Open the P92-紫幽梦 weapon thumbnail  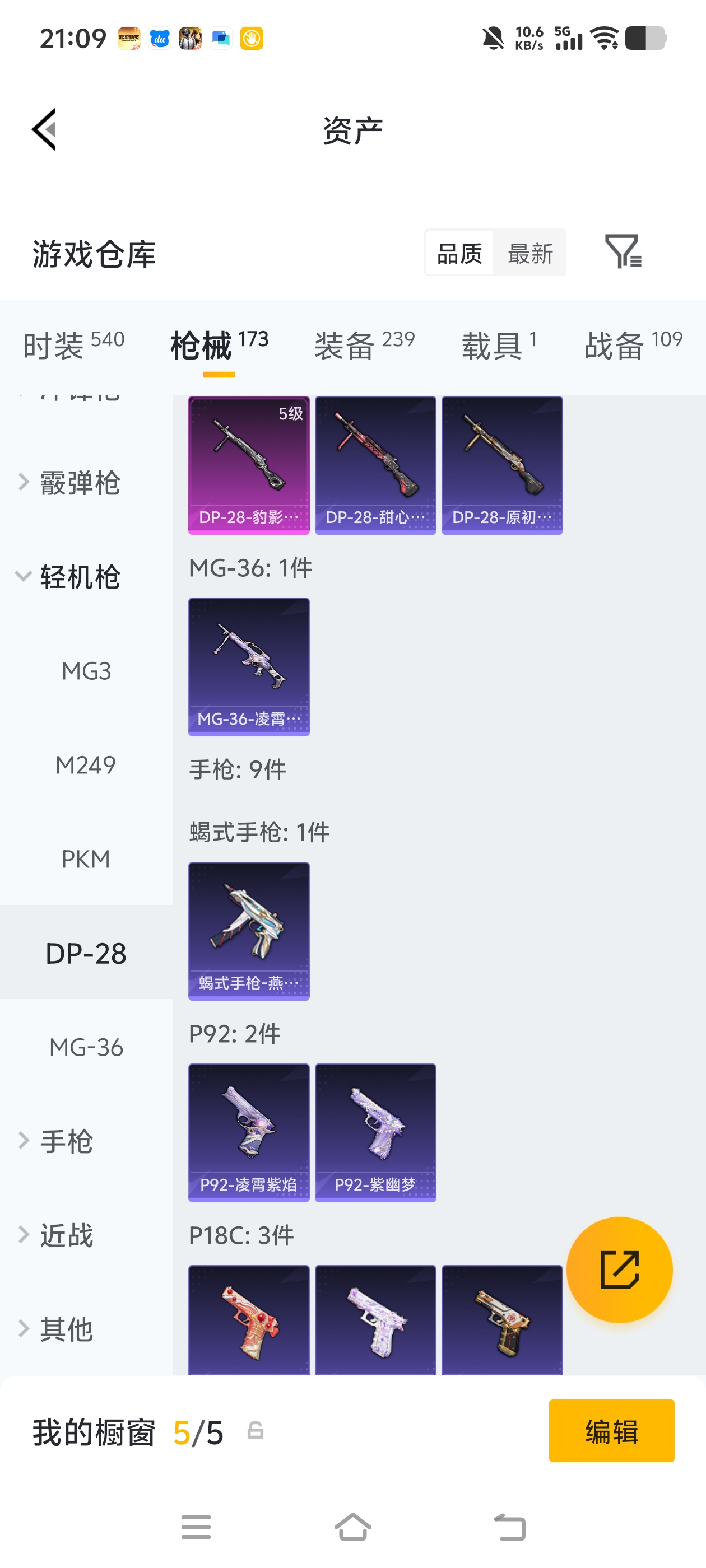click(x=375, y=1131)
